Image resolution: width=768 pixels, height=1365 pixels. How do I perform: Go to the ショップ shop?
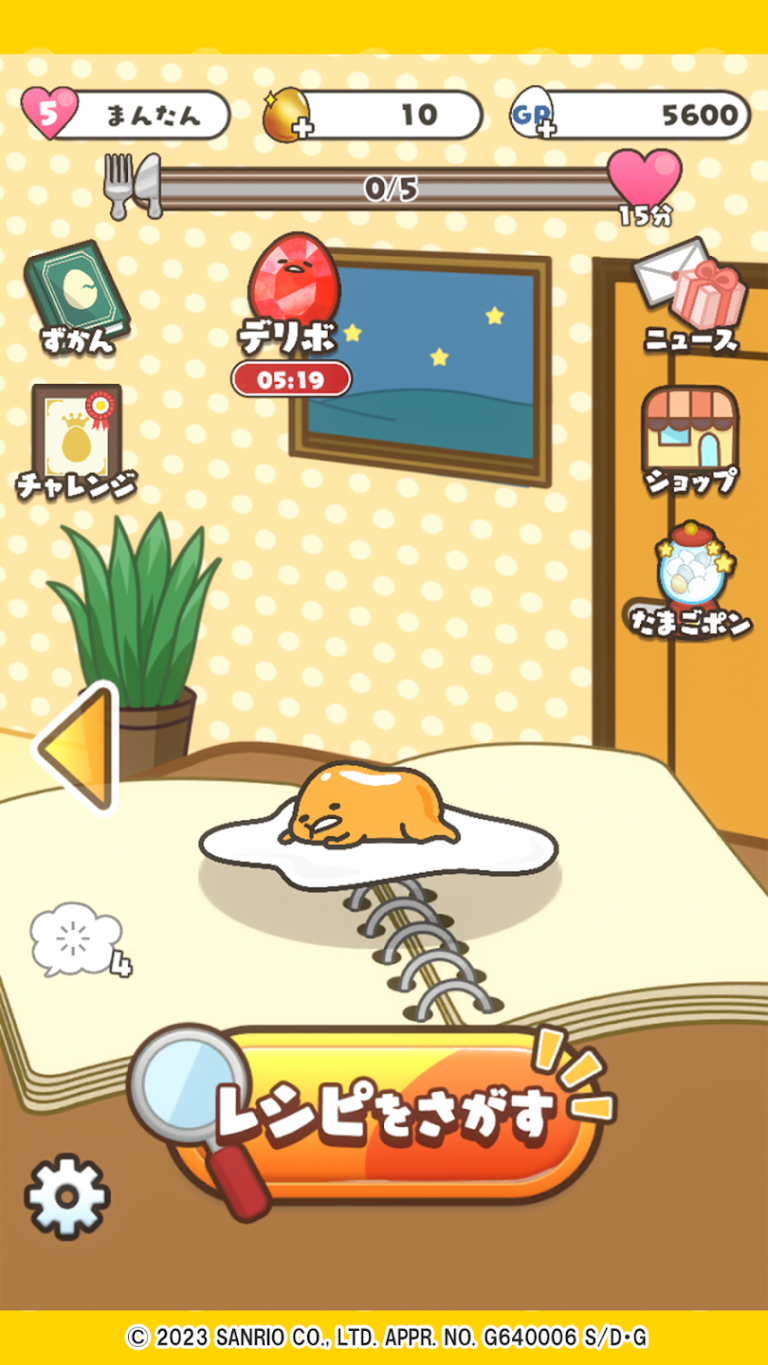coord(691,440)
